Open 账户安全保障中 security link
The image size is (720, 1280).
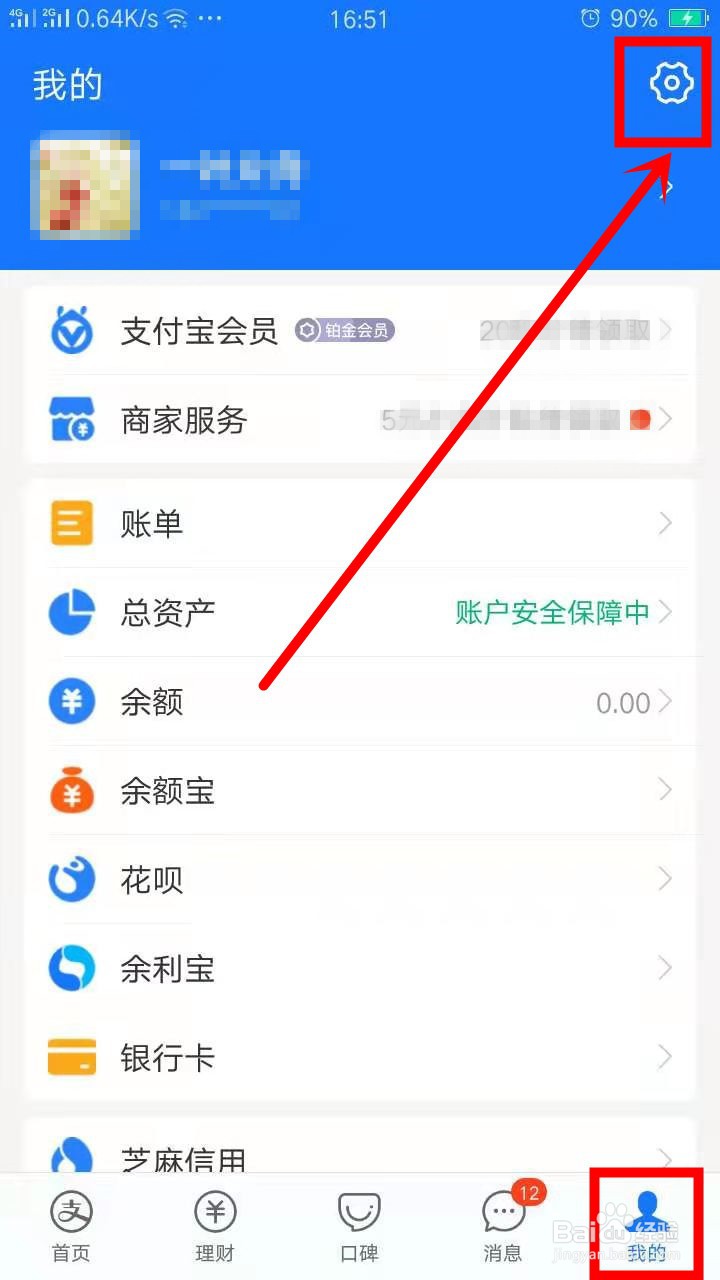[555, 612]
